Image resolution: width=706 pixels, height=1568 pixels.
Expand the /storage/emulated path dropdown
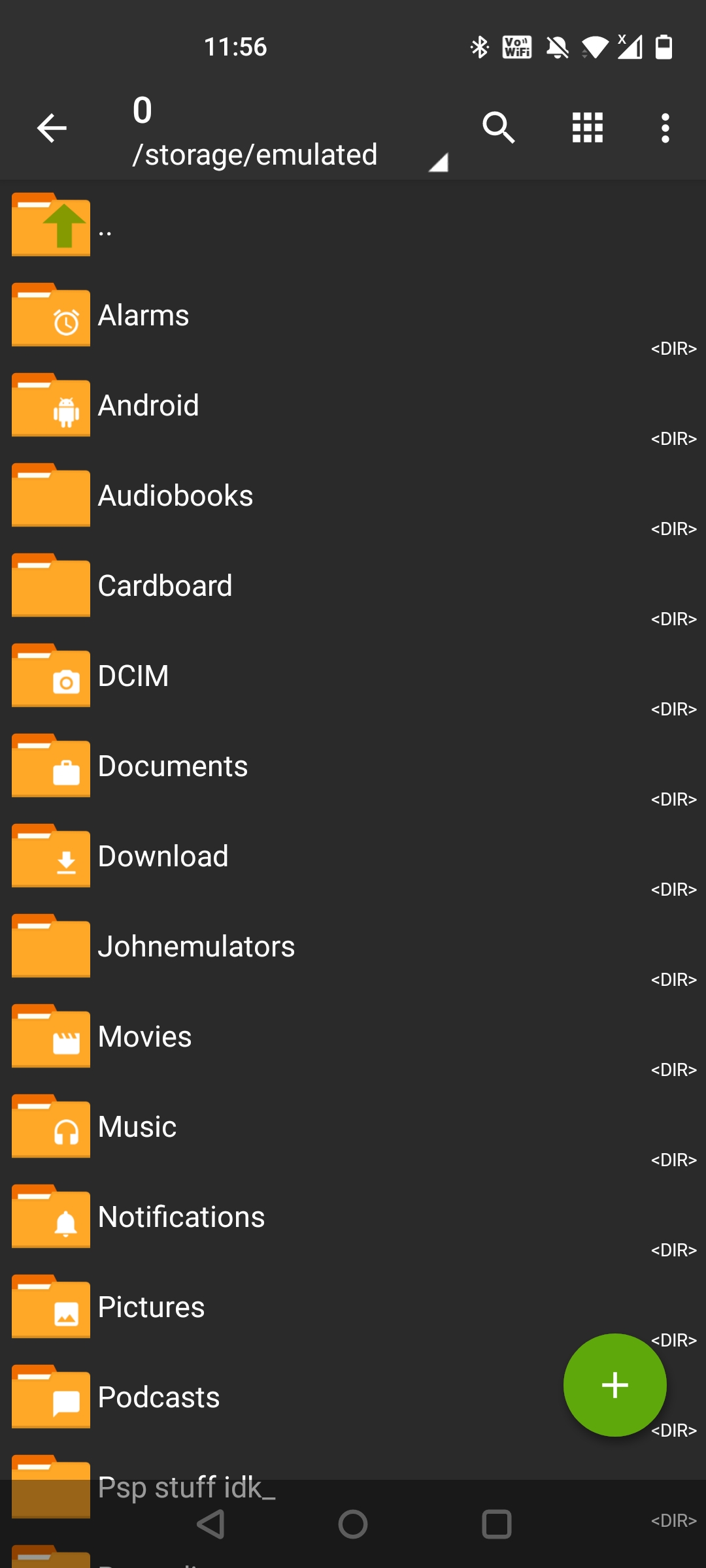pos(256,155)
